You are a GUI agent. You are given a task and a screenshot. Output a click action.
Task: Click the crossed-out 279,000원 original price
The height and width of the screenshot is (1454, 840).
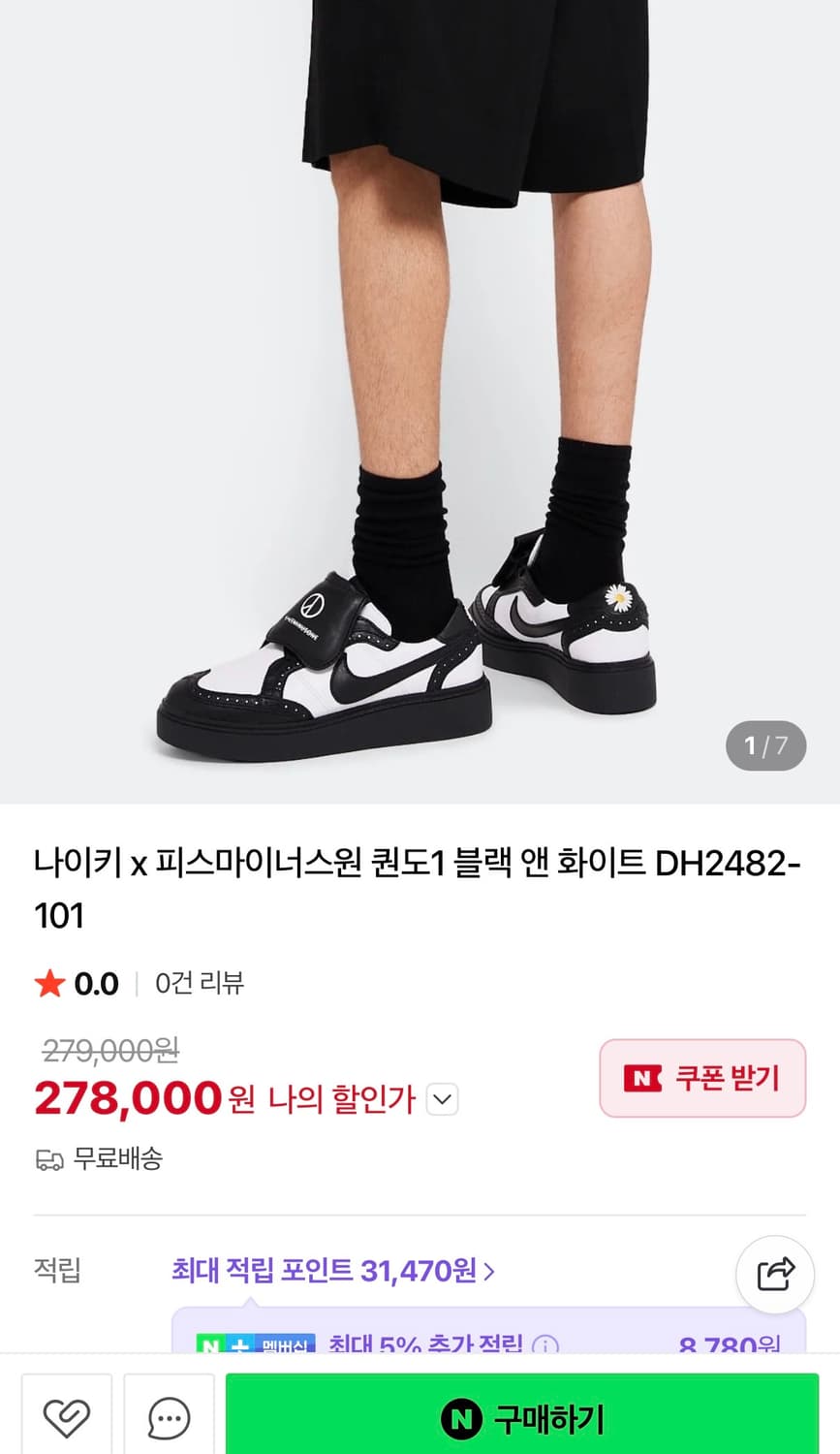[109, 1050]
